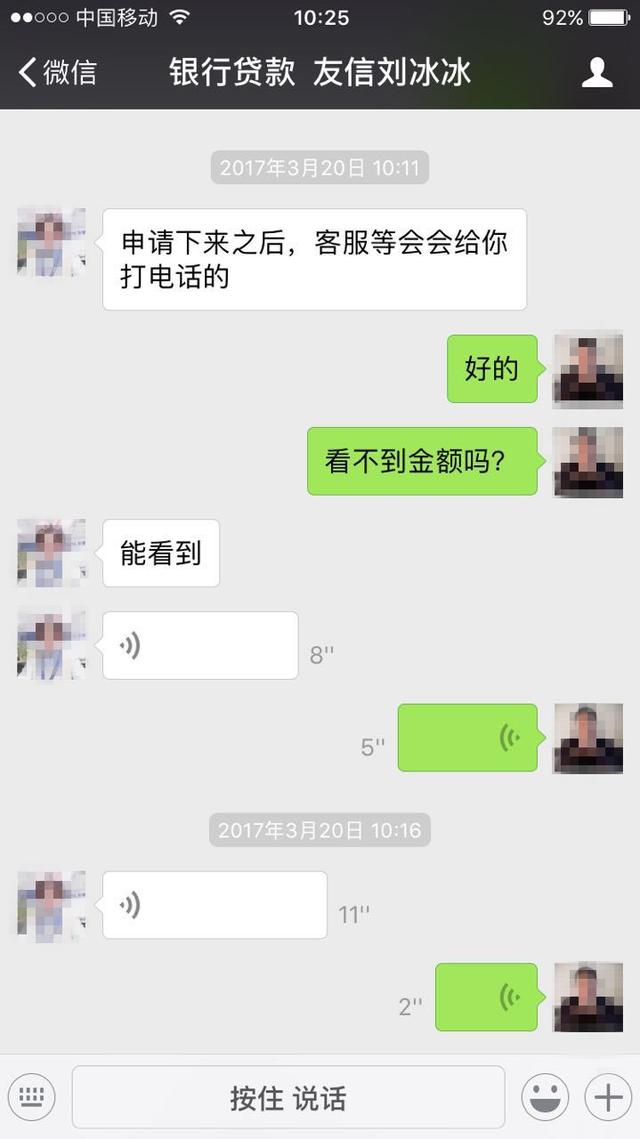The image size is (640, 1139).
Task: Play the 8-second voice message
Action: coord(200,646)
